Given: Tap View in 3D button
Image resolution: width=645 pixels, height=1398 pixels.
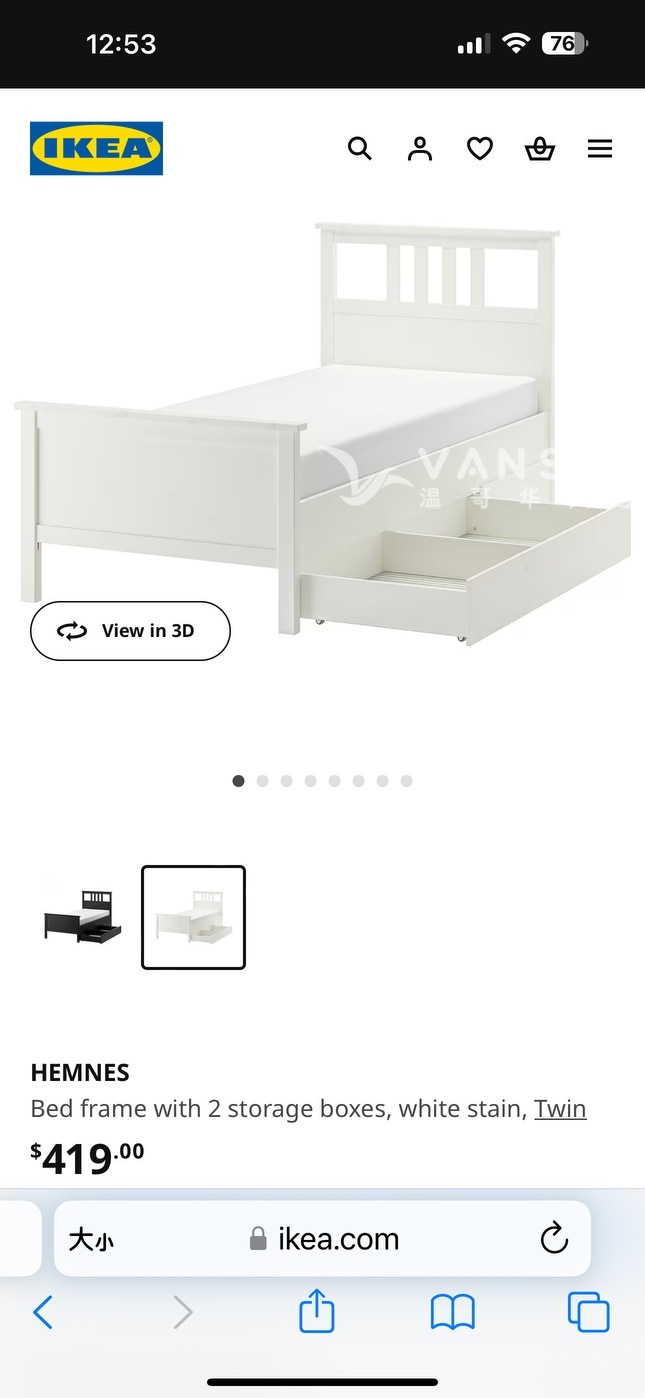Looking at the screenshot, I should (130, 631).
